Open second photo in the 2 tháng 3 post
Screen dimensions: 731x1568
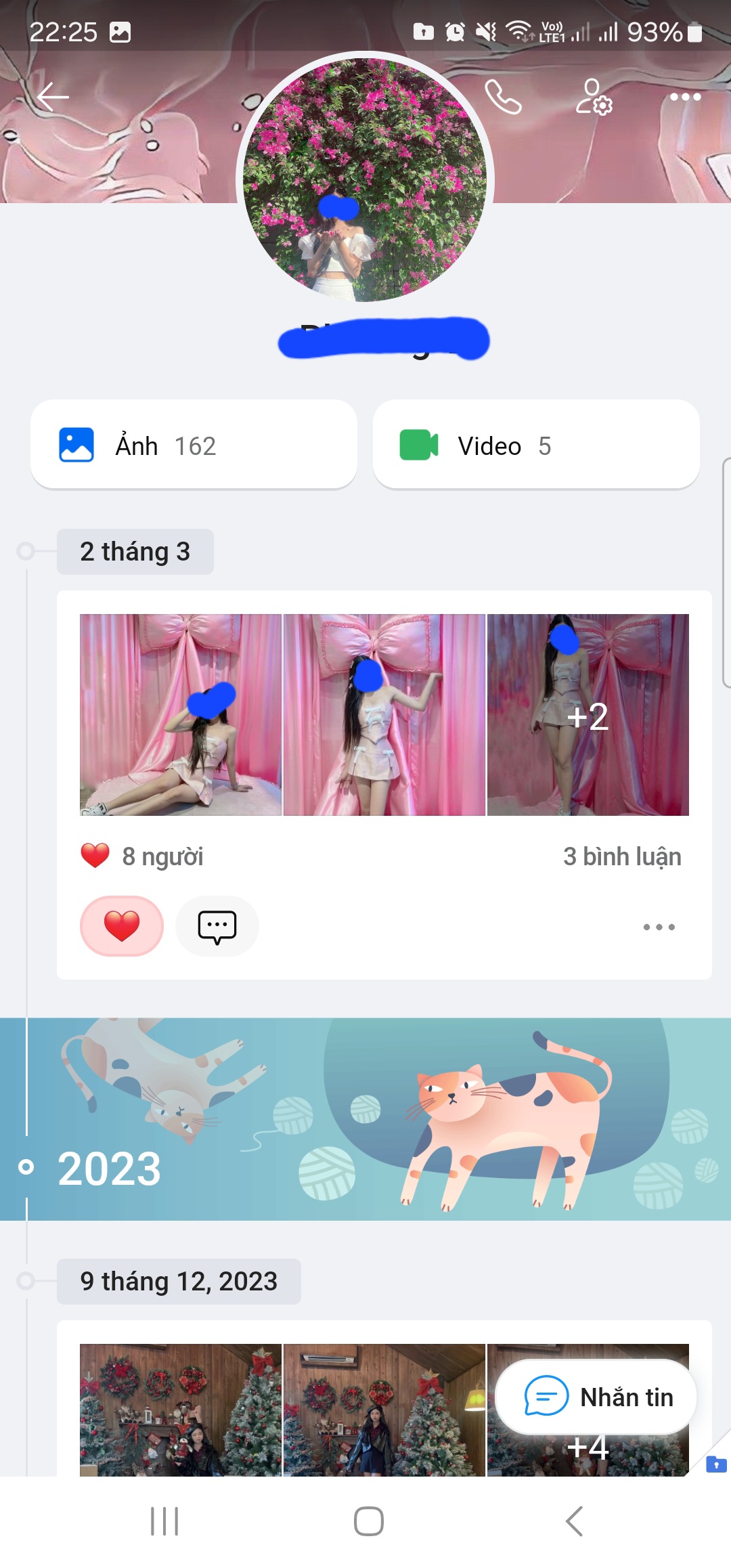point(384,714)
